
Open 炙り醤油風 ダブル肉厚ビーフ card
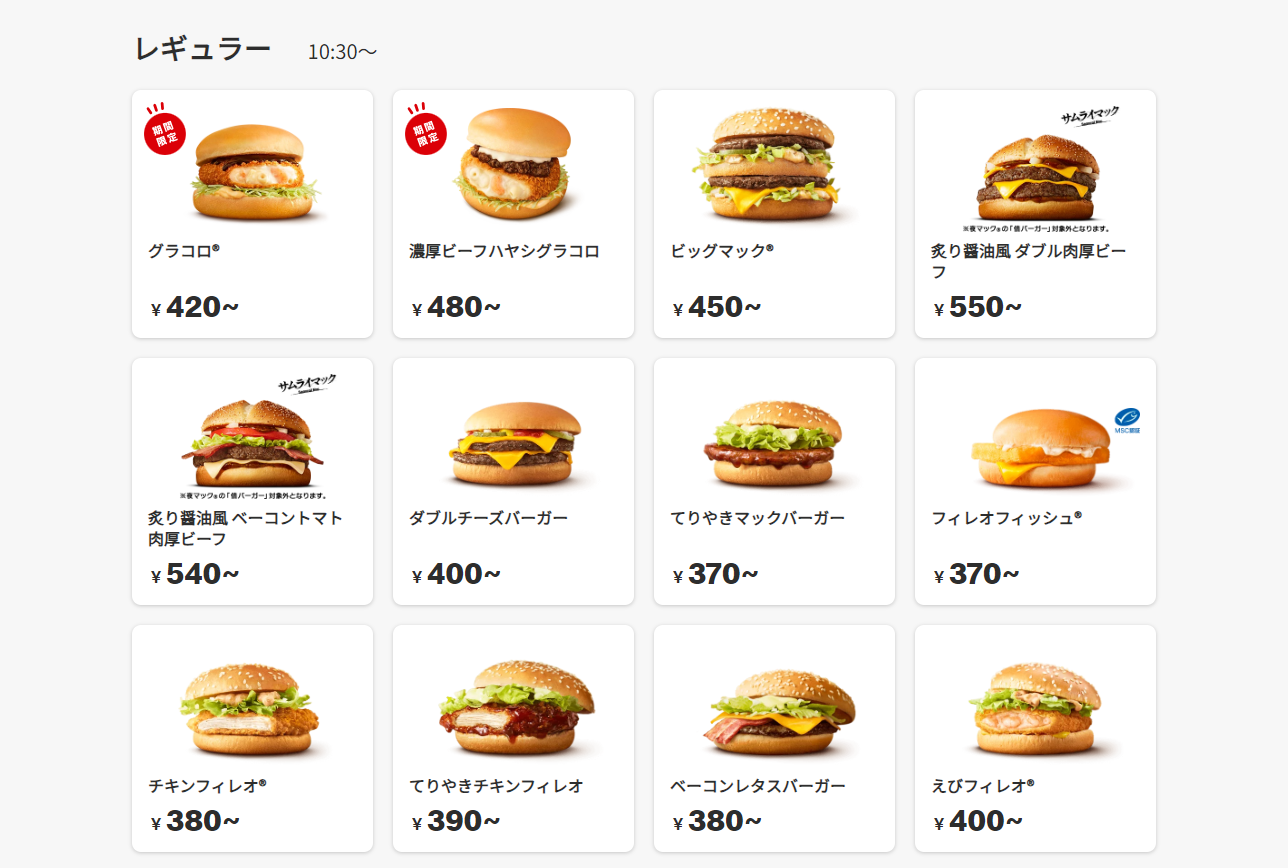(x=1035, y=214)
